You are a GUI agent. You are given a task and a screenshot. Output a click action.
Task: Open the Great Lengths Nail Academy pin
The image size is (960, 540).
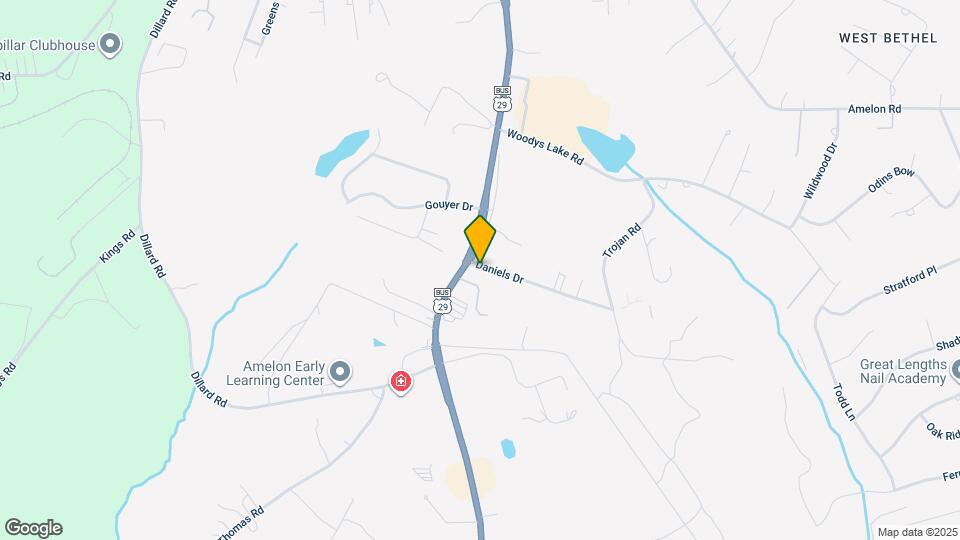click(x=955, y=371)
